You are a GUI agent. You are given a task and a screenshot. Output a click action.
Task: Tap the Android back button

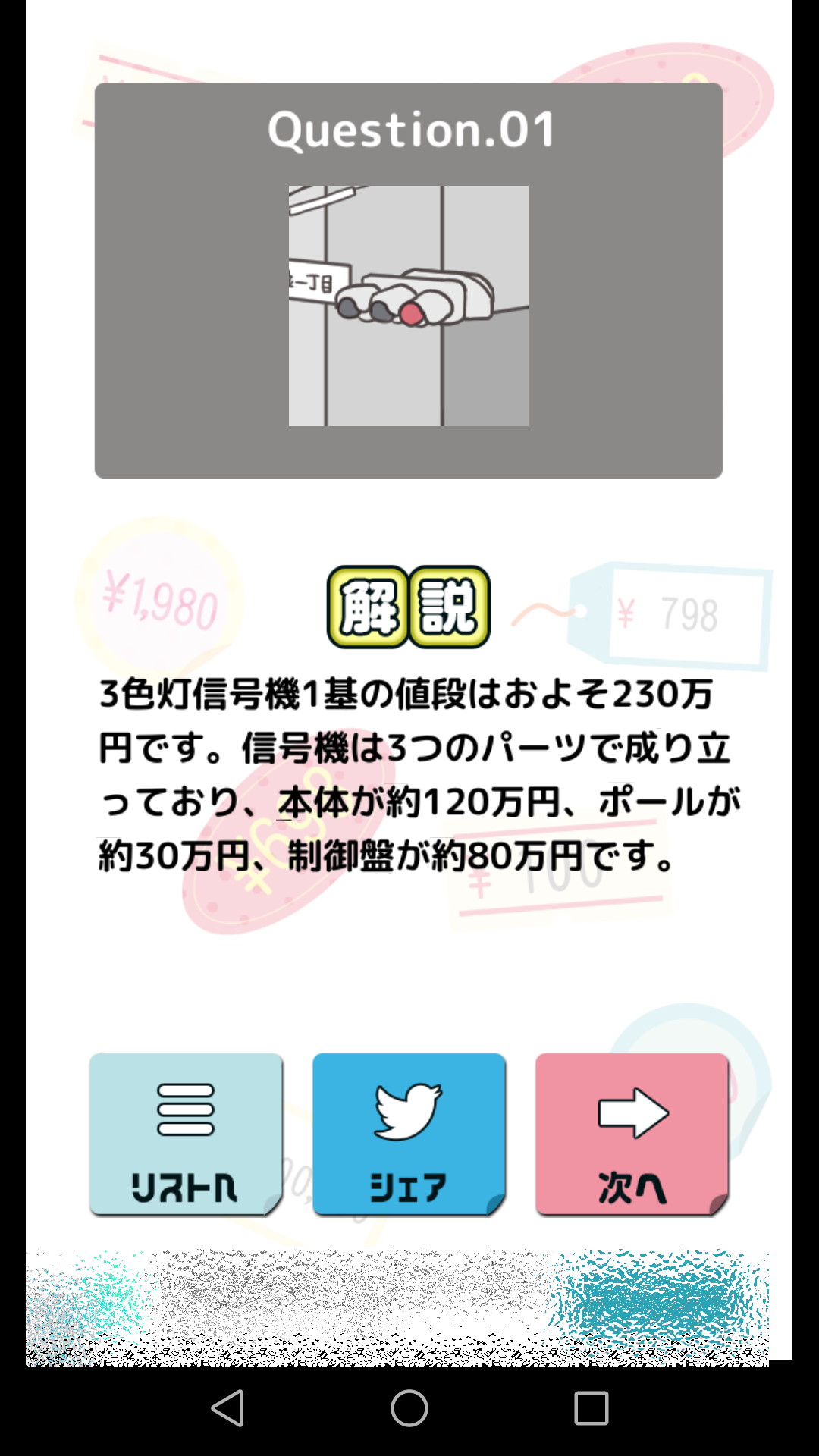(227, 1408)
